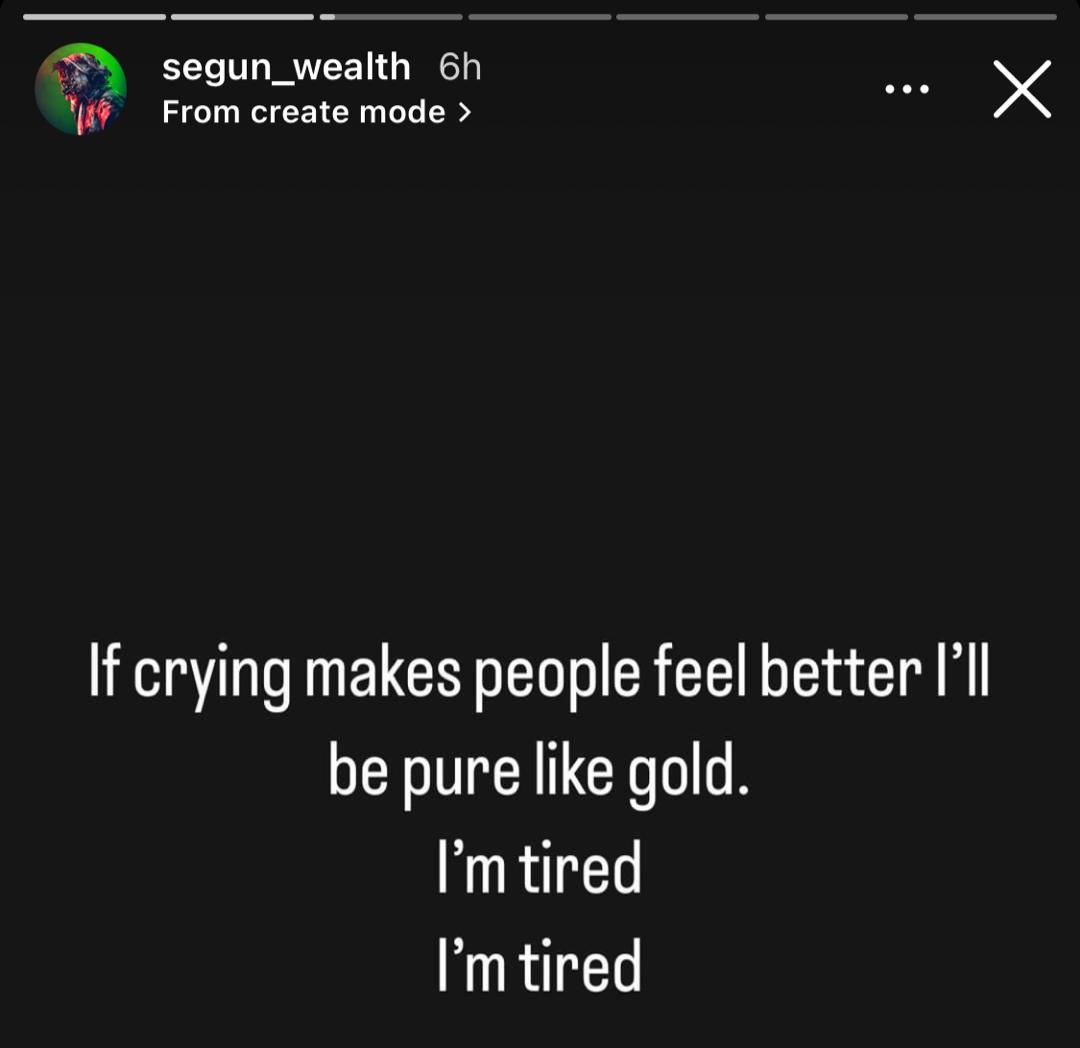This screenshot has height=1048, width=1080.
Task: Open segun_wealth's profile picture
Action: [x=81, y=89]
